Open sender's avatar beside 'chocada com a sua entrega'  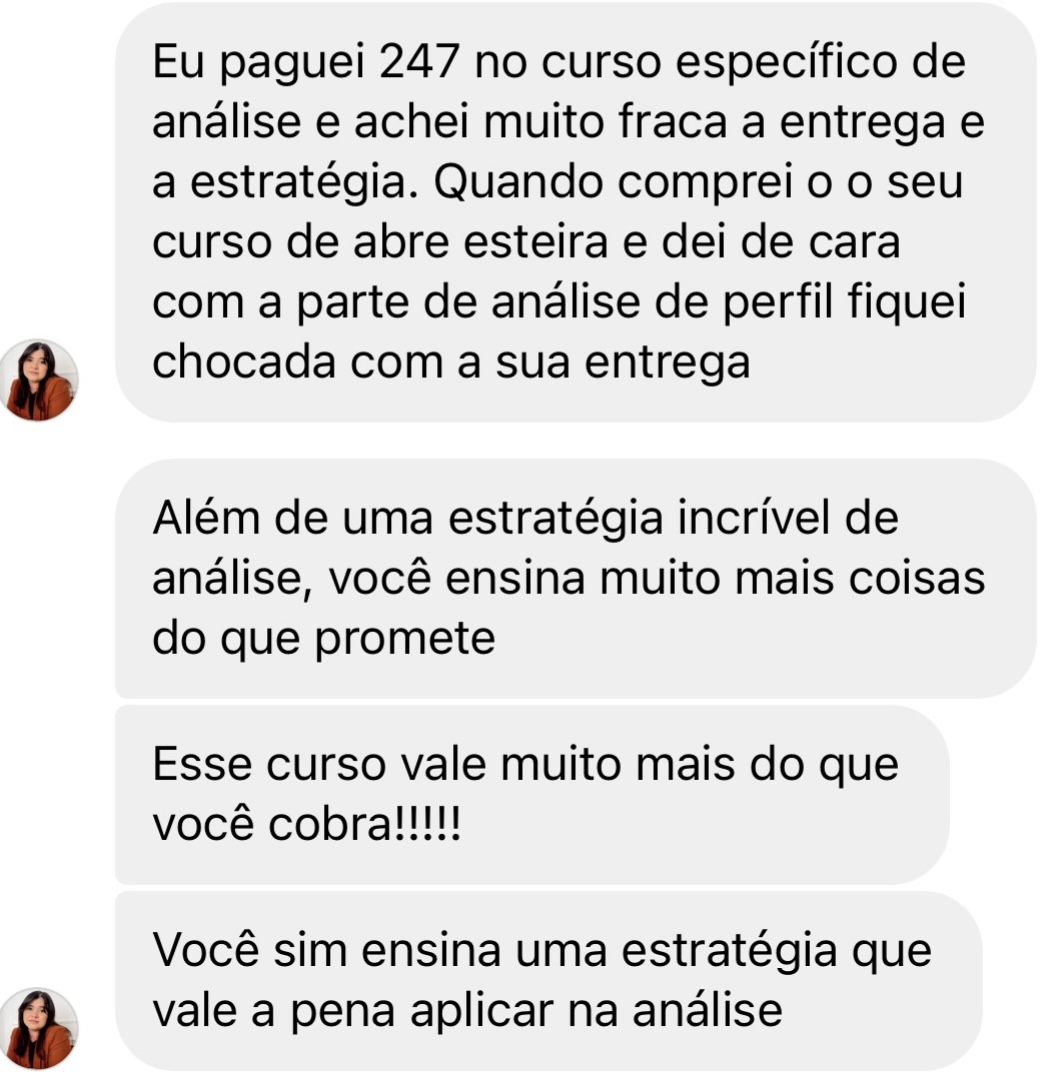42,381
